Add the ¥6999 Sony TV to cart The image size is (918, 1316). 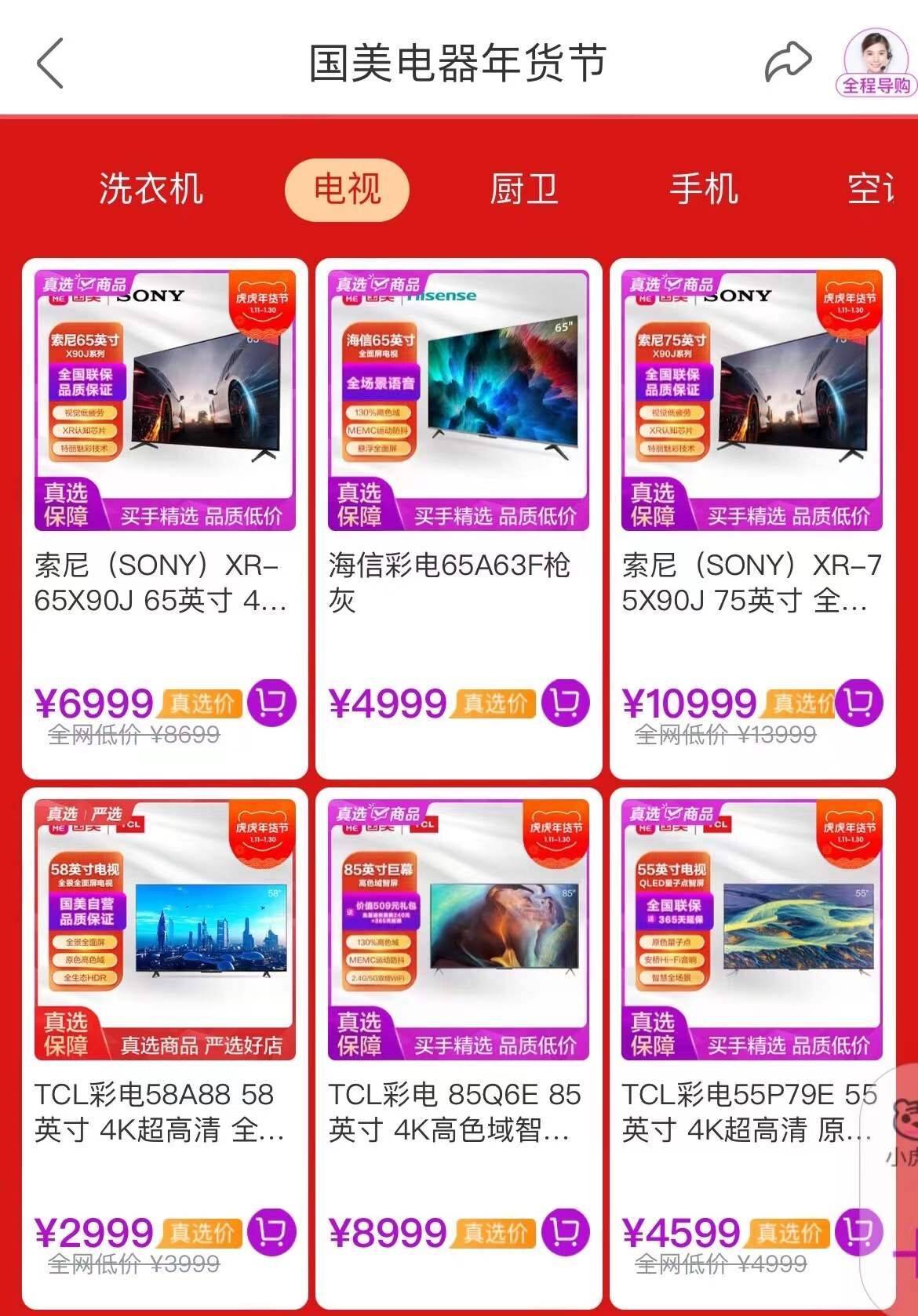(271, 703)
